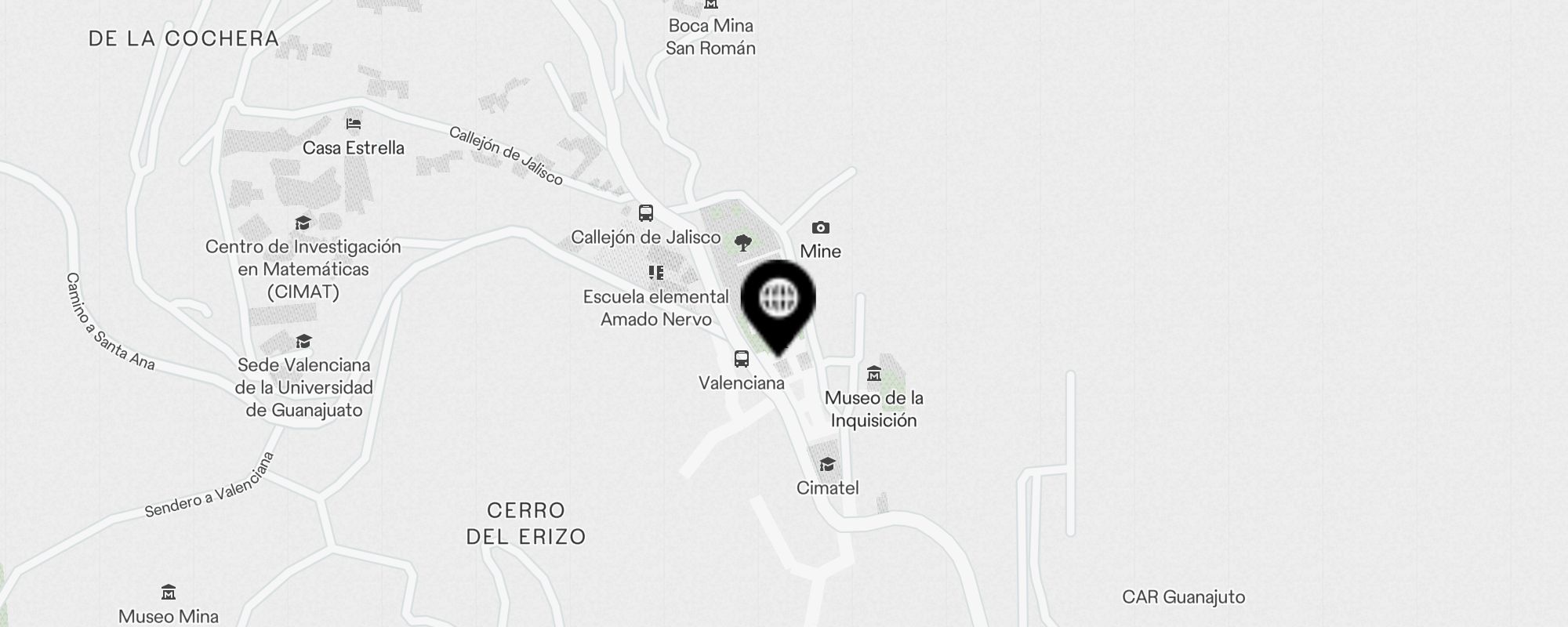Screen dimensions: 1568x627
Task: Open the Museo de la Inquisición marker
Action: (x=874, y=374)
